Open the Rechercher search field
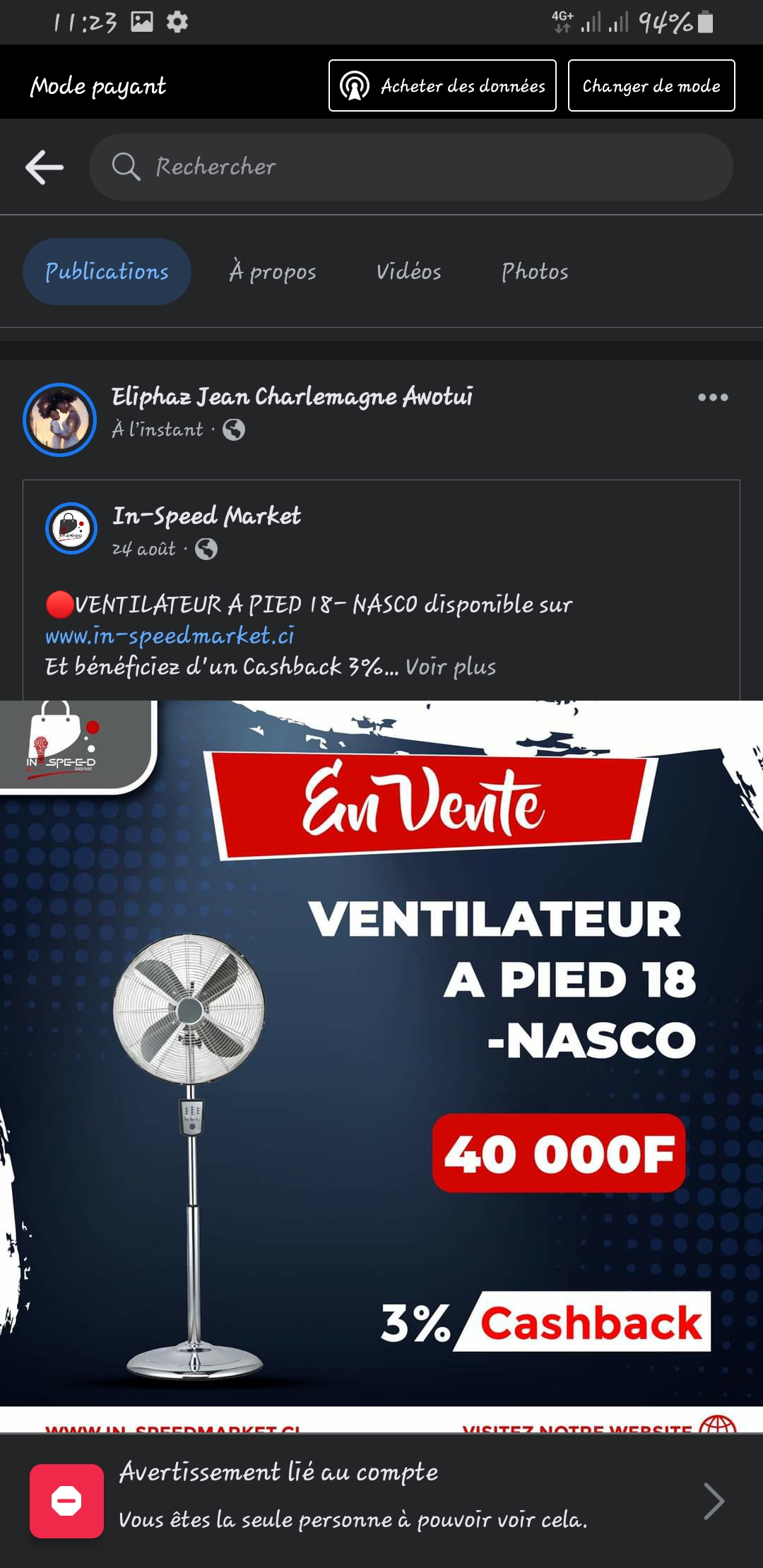The width and height of the screenshot is (763, 1568). [x=410, y=167]
